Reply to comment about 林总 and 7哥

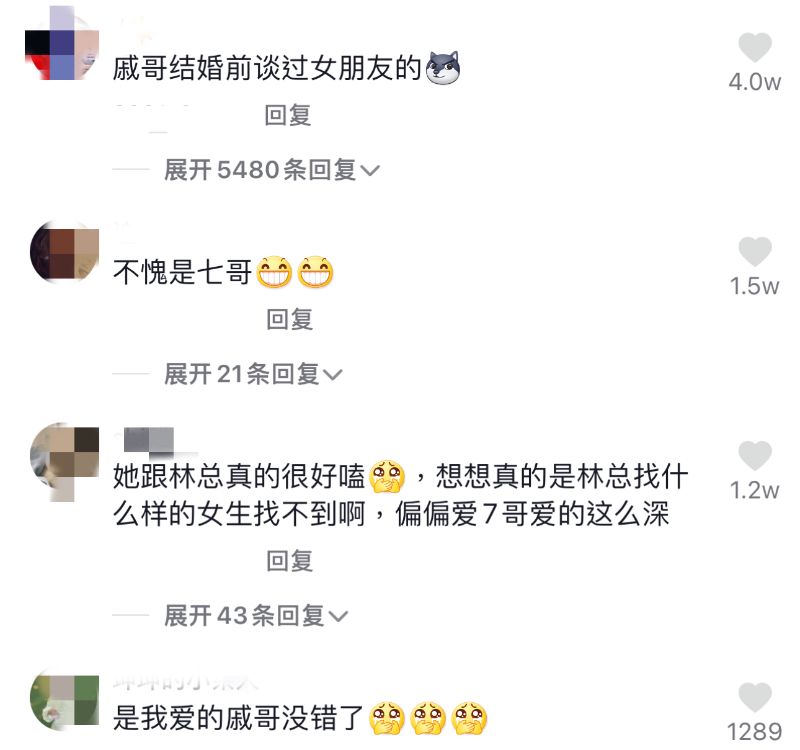pyautogui.click(x=290, y=561)
